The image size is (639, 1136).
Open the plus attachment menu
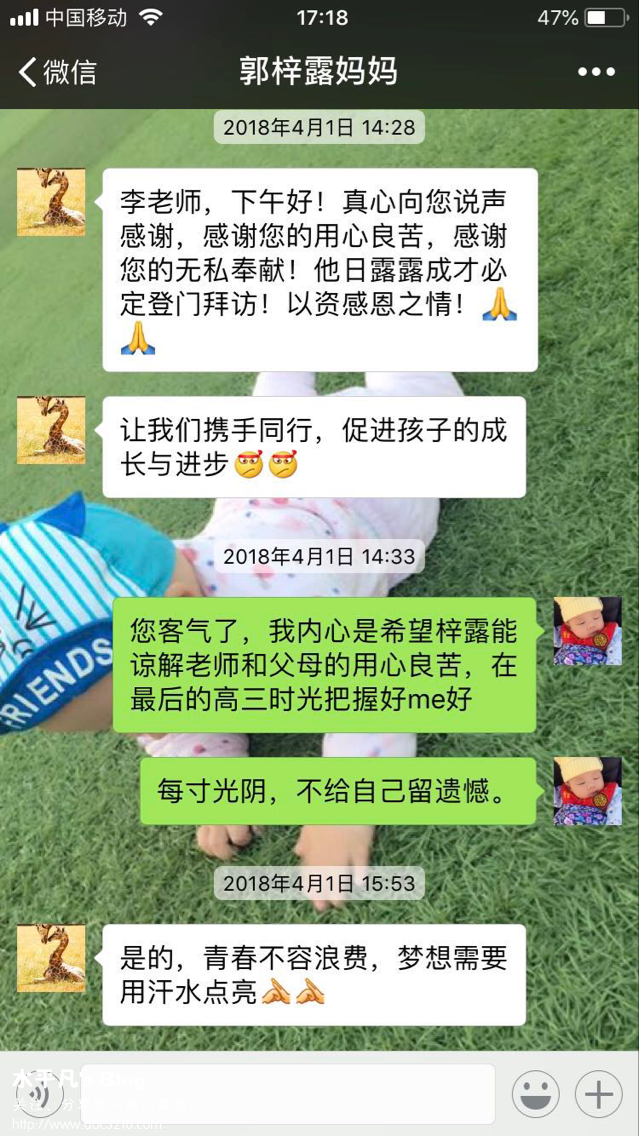click(598, 1094)
